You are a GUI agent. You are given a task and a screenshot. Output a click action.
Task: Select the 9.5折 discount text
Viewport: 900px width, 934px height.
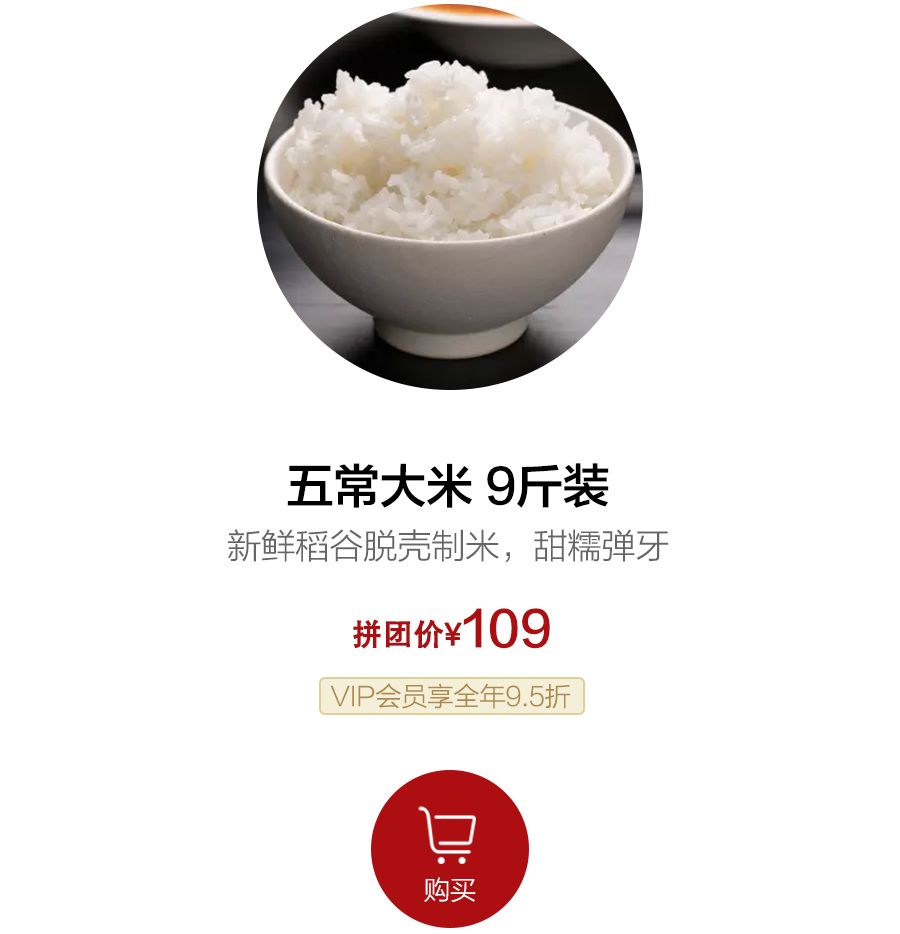(x=530, y=698)
